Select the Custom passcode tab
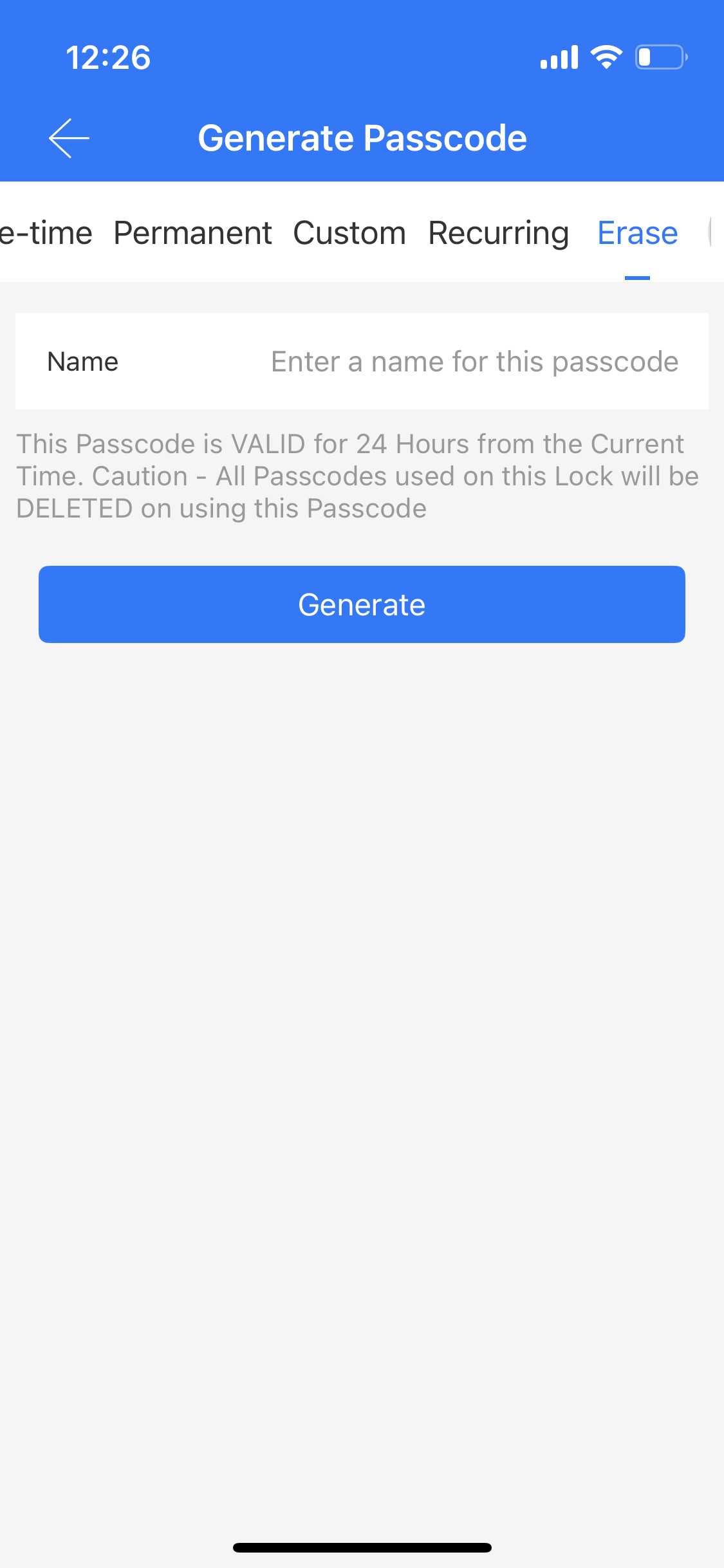This screenshot has height=1568, width=724. 349,233
